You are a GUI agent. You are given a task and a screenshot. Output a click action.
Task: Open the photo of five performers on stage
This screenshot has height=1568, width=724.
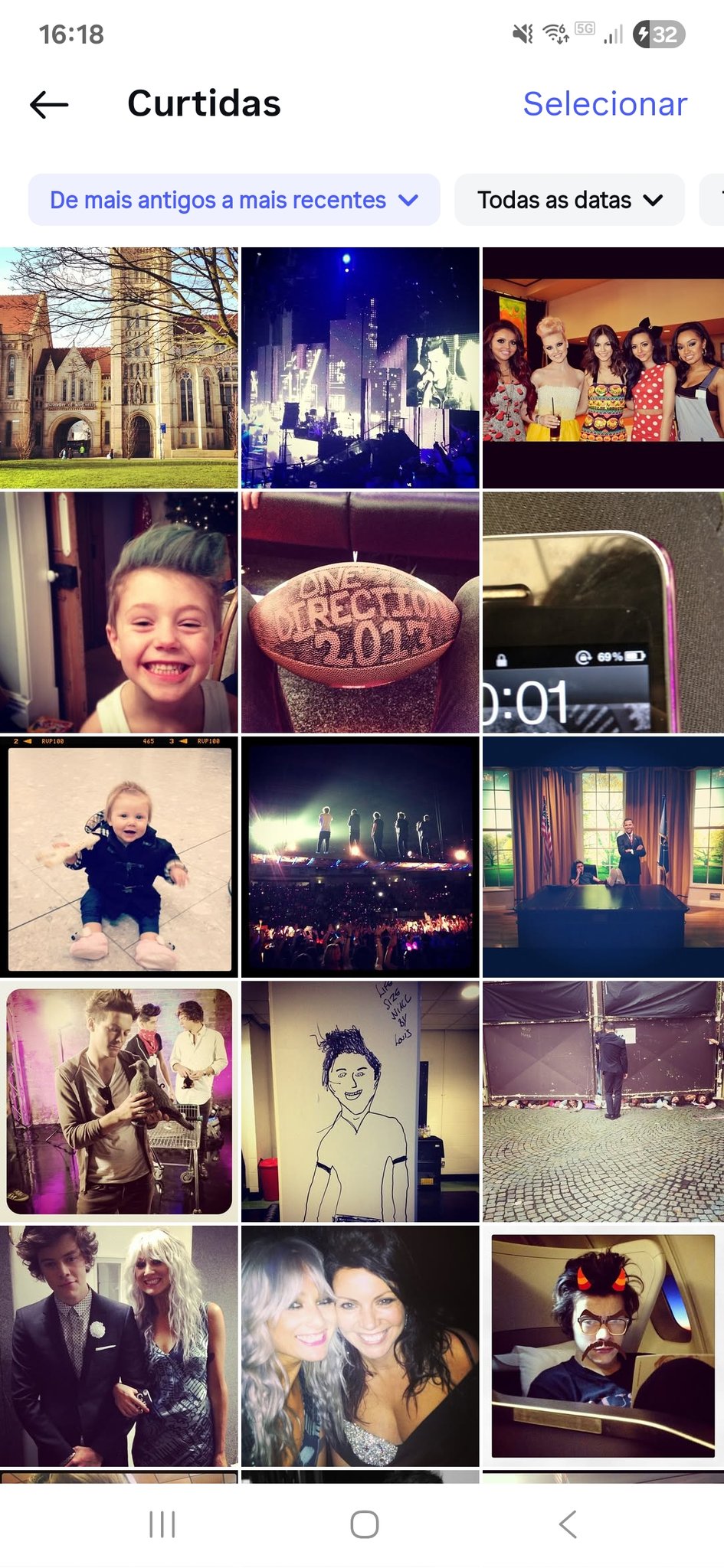coord(360,857)
